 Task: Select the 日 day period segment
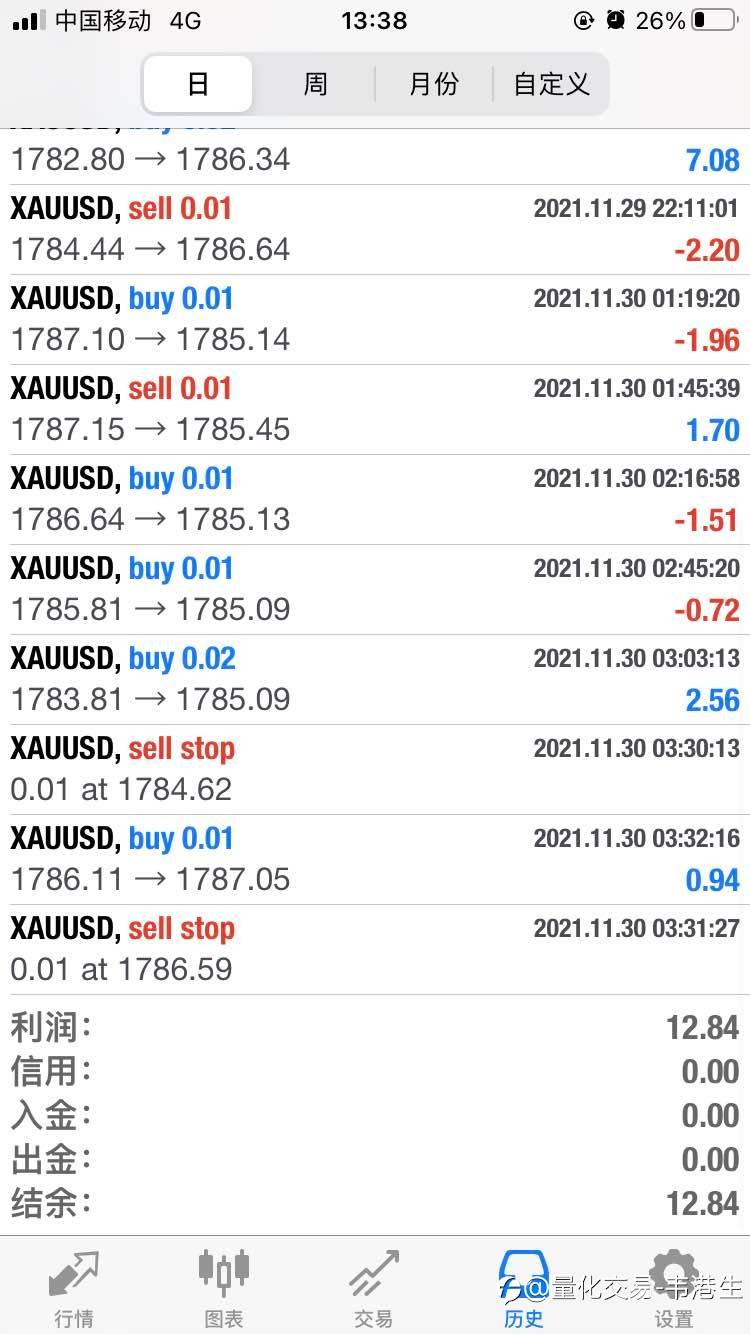tap(198, 84)
